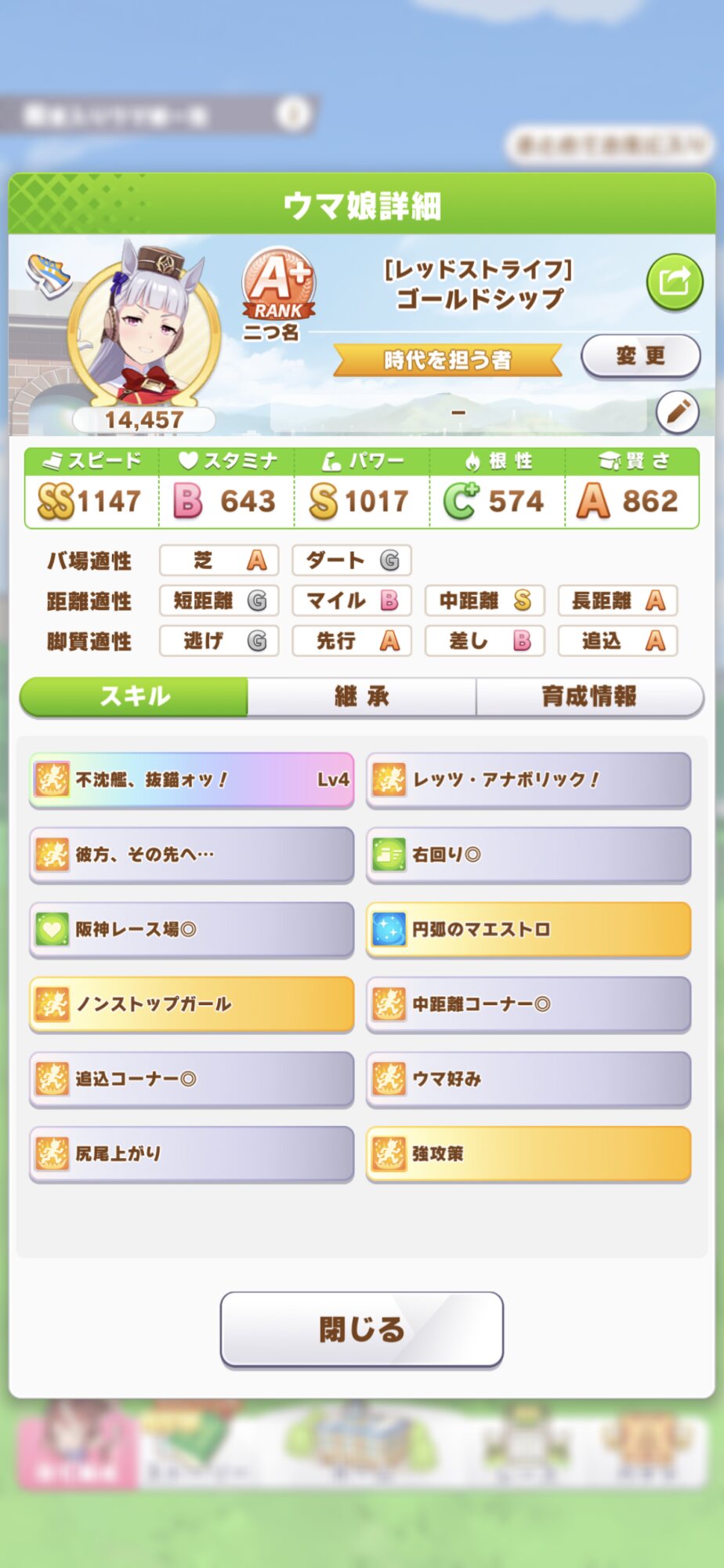This screenshot has height=1568, width=724.
Task: Open the 阪神レース場◎ skill
Action: (x=191, y=929)
